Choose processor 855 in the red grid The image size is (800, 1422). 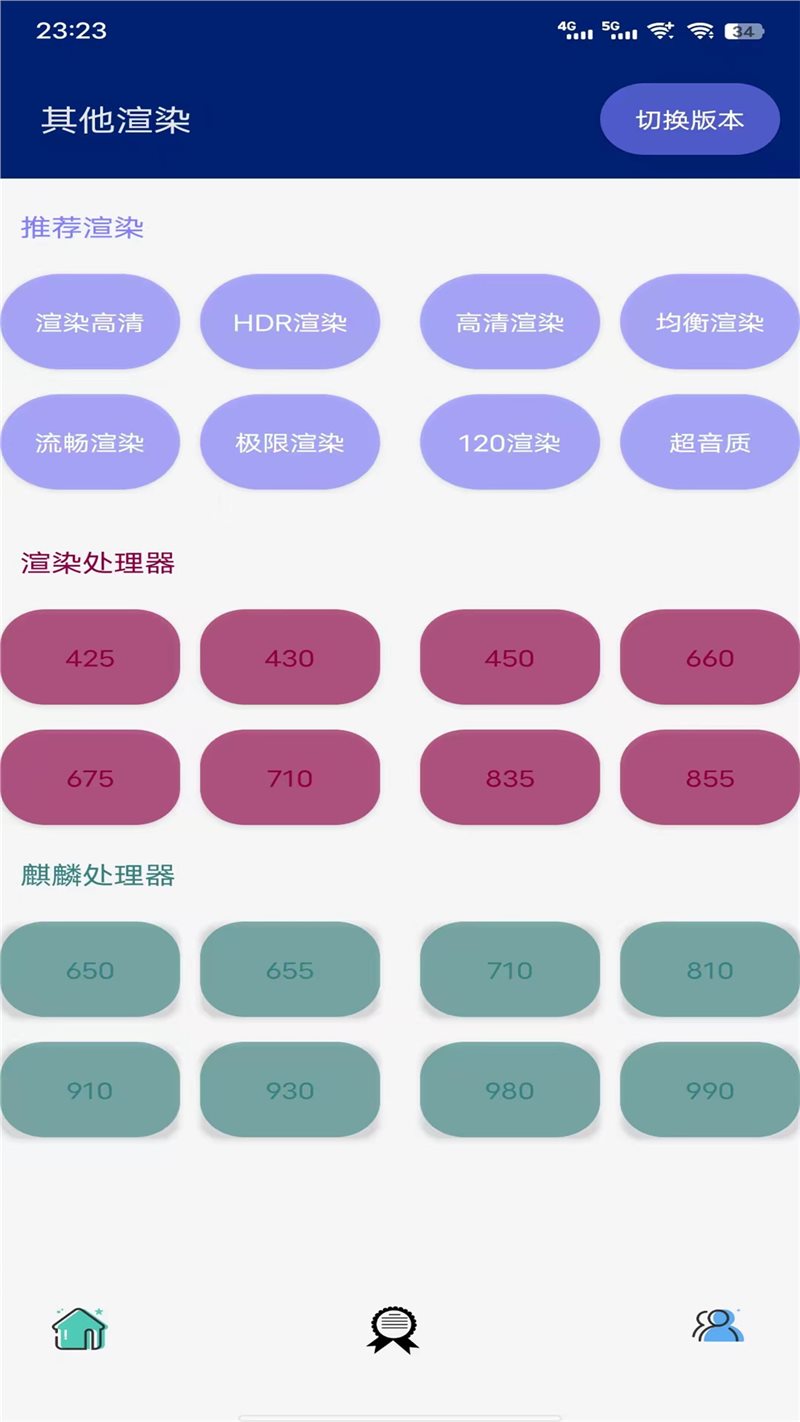[710, 778]
